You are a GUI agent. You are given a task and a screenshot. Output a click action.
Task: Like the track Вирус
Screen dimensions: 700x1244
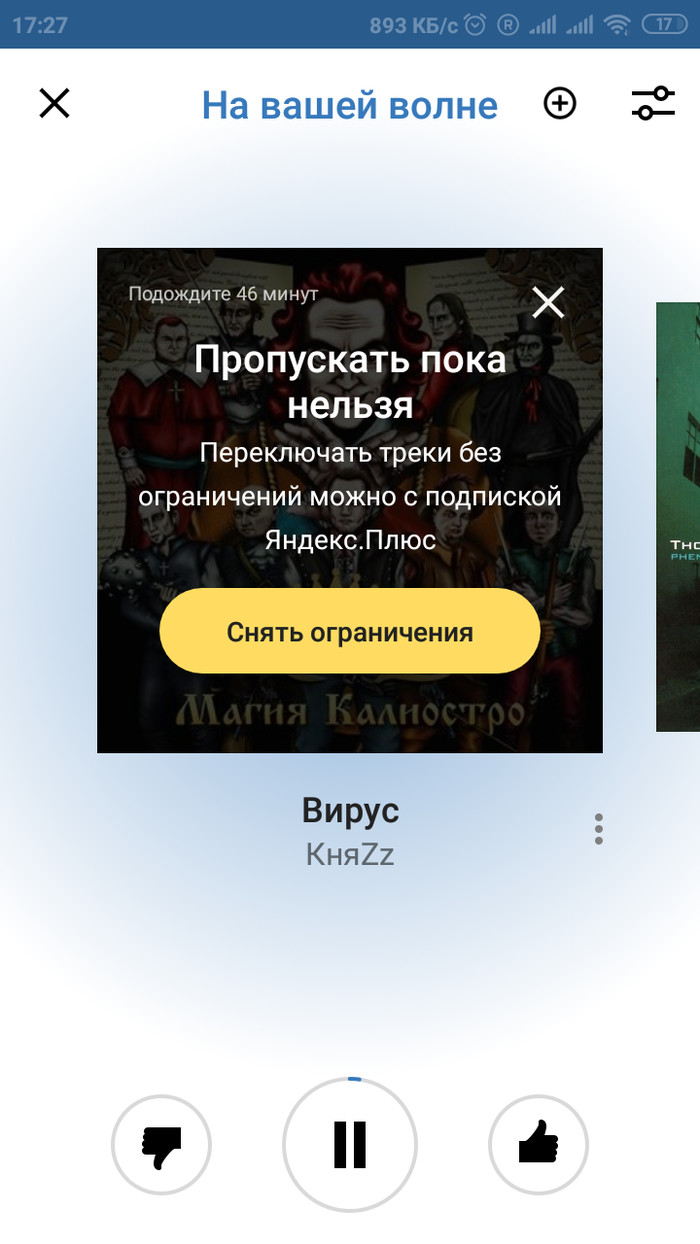click(539, 1145)
